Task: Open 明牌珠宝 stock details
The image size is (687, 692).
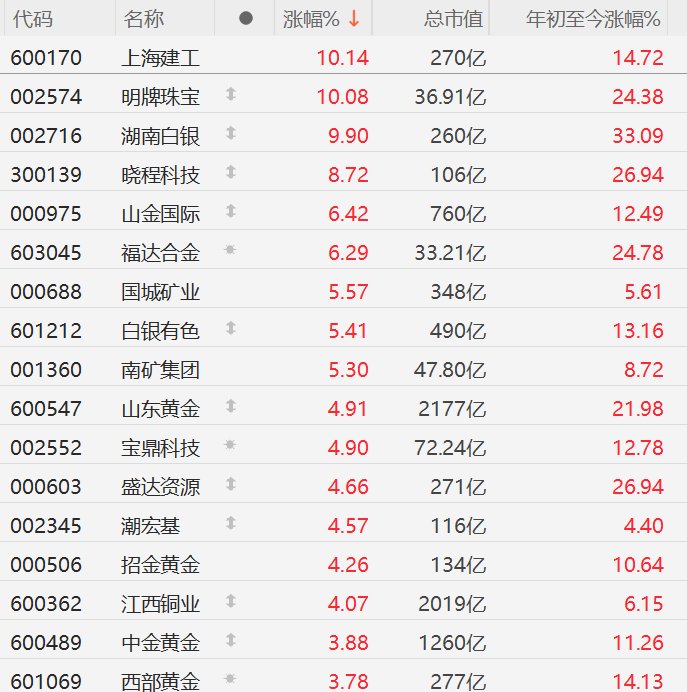Action: (159, 97)
